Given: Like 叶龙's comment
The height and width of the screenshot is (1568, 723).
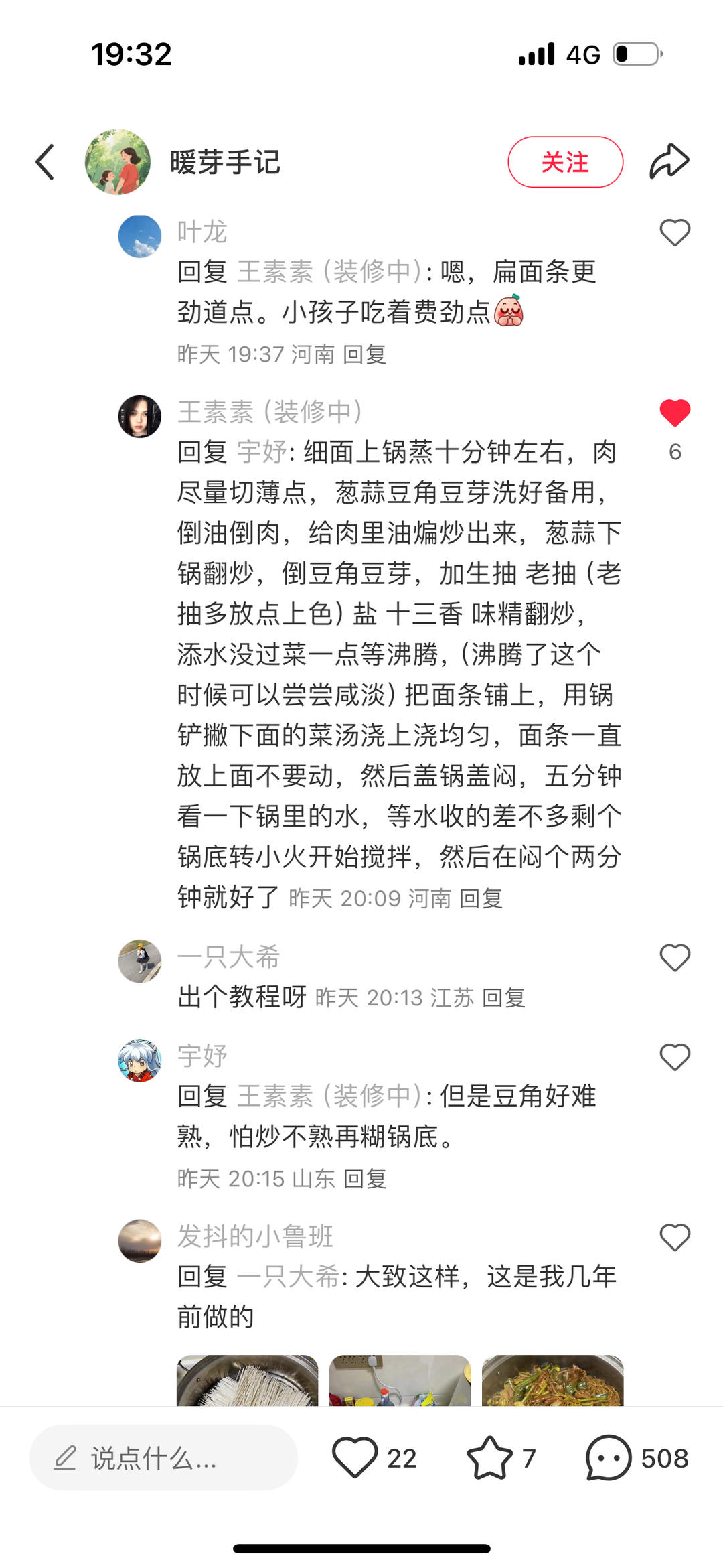Looking at the screenshot, I should pyautogui.click(x=675, y=233).
